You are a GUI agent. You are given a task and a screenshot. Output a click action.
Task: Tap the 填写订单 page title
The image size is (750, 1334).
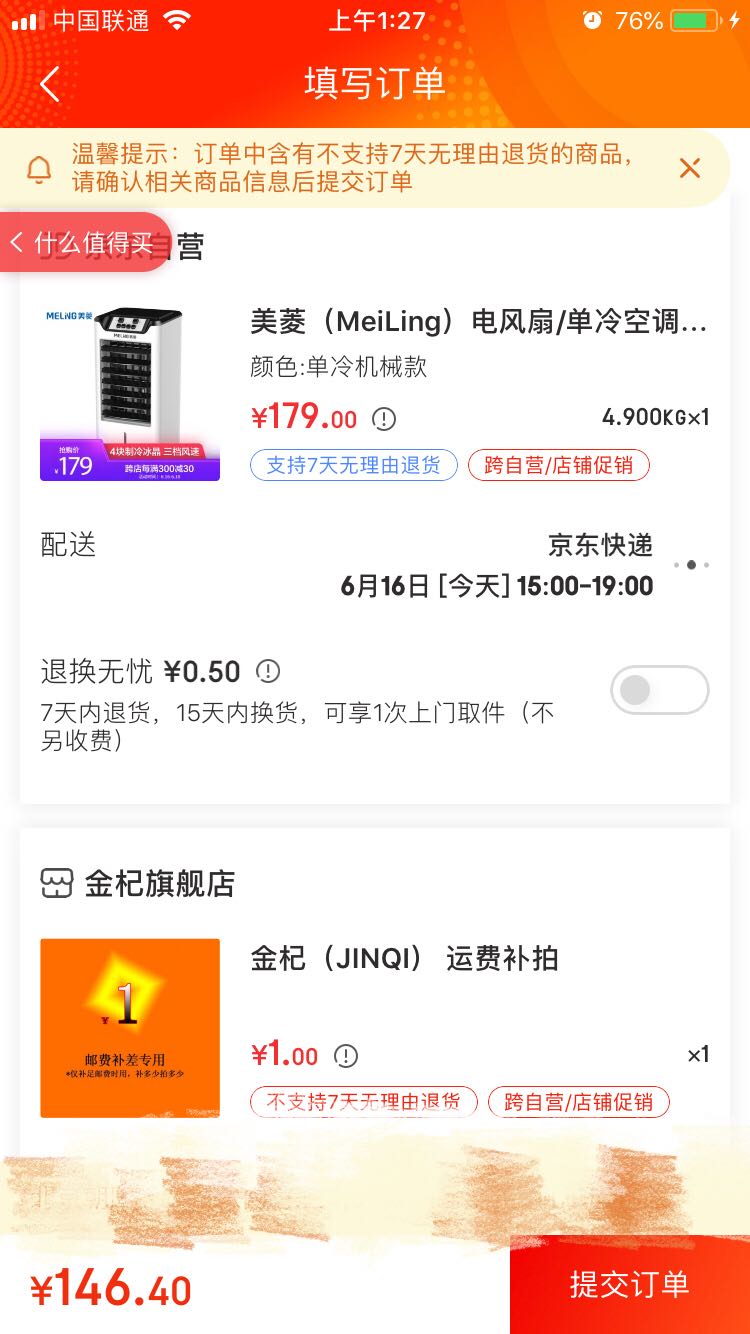(x=374, y=85)
